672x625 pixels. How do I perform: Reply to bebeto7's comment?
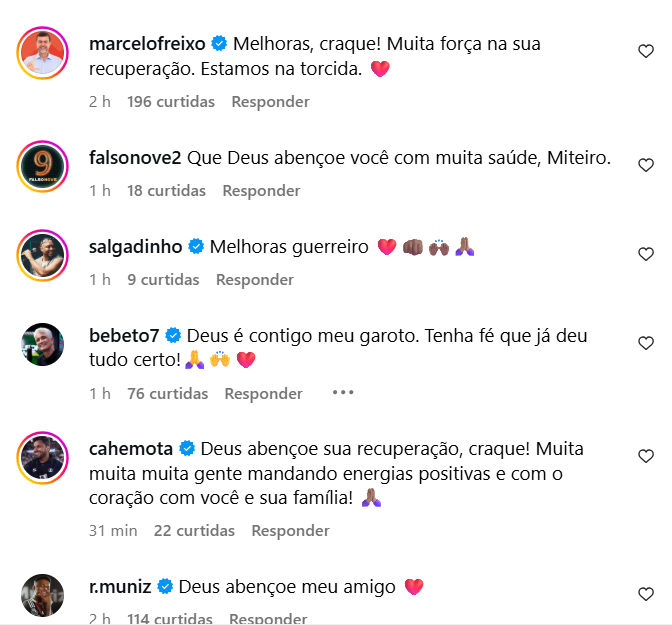tap(263, 394)
